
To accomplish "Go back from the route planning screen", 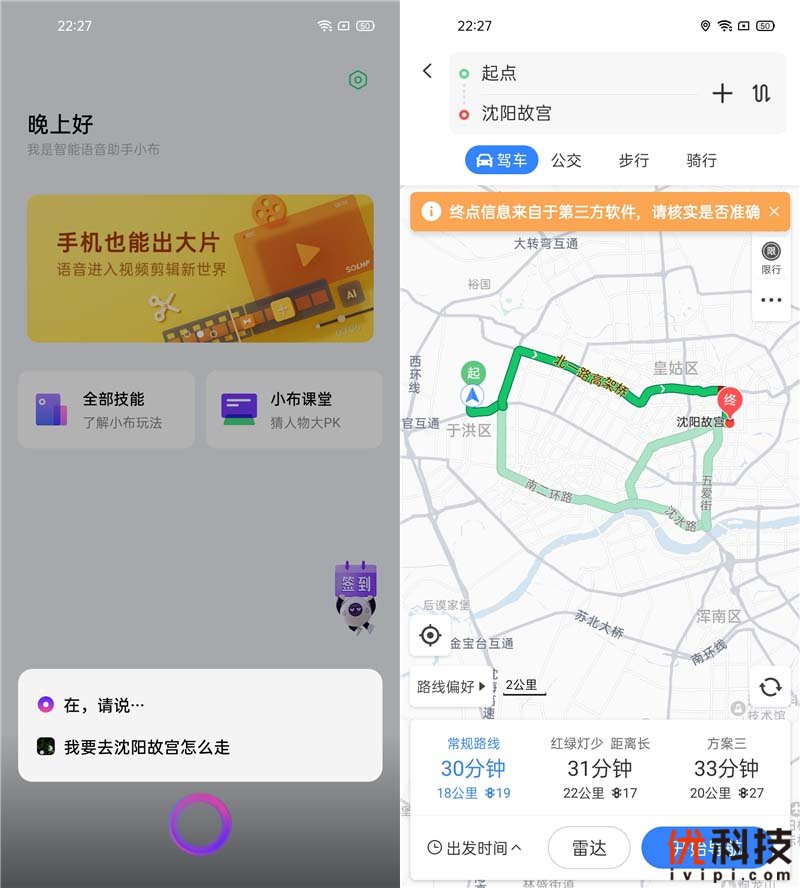I will tap(428, 71).
